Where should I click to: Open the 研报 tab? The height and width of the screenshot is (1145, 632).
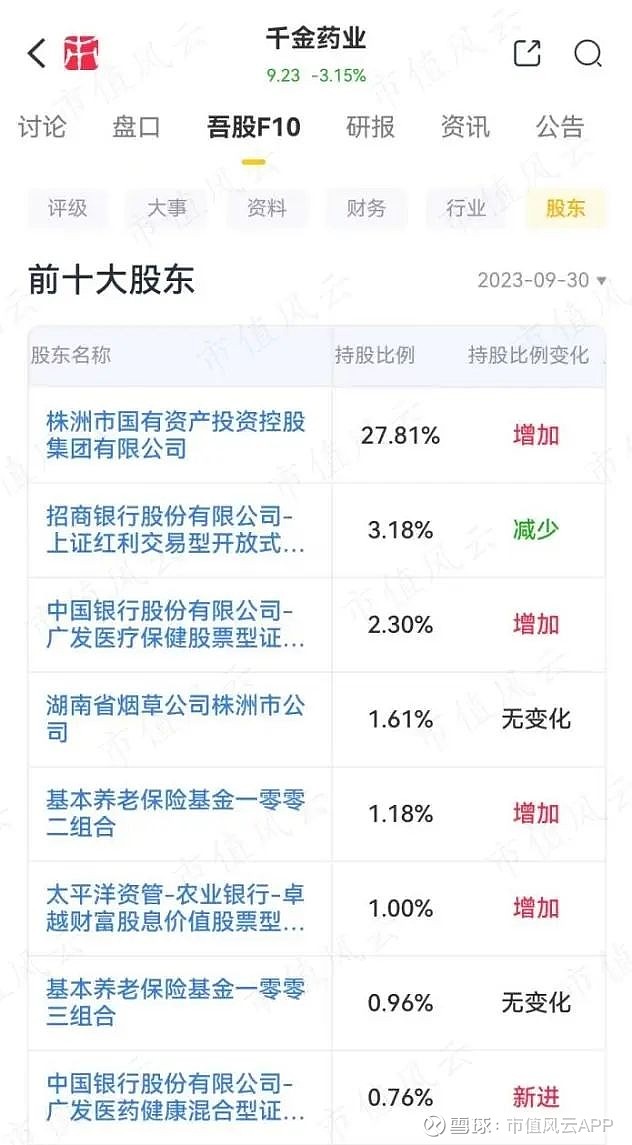click(x=370, y=127)
